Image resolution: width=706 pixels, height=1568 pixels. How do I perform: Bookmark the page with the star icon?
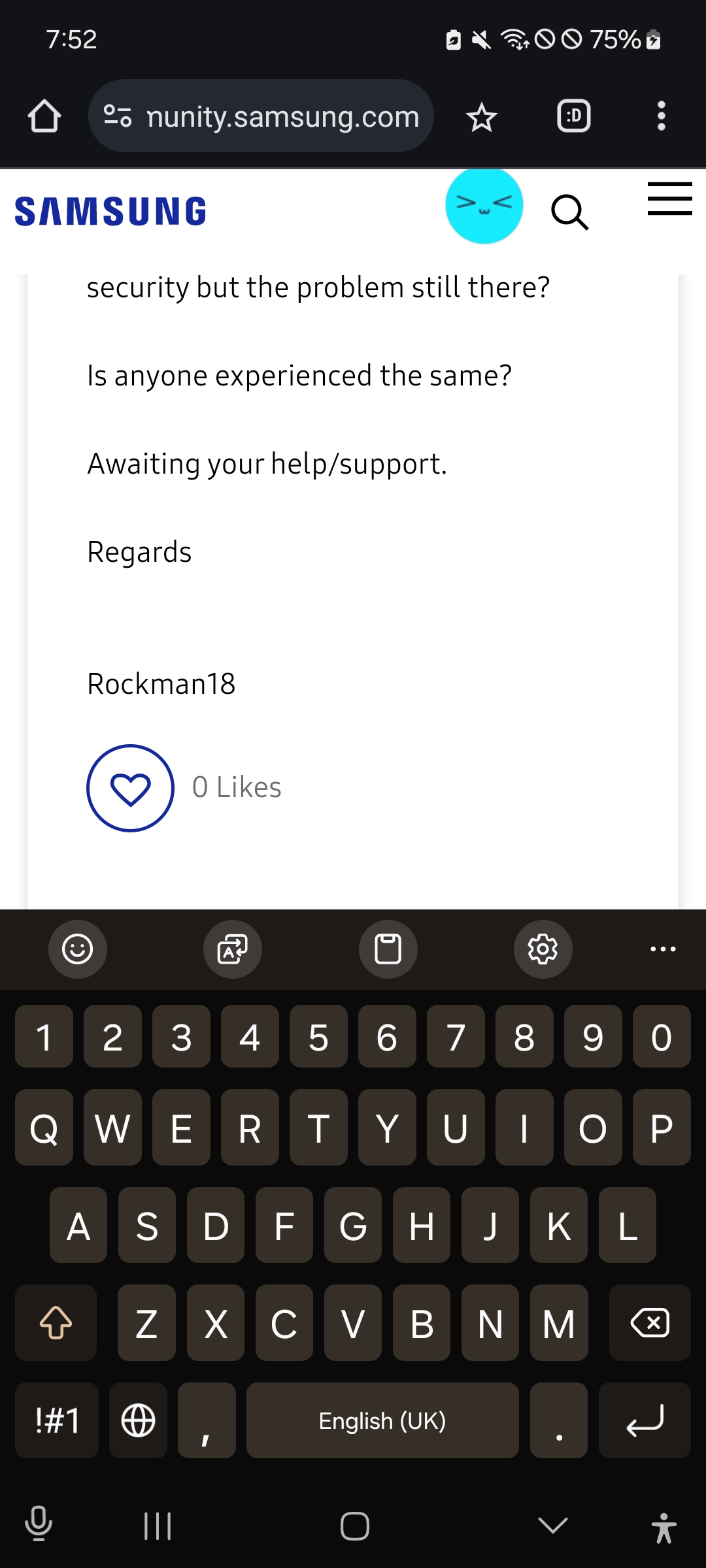click(481, 116)
